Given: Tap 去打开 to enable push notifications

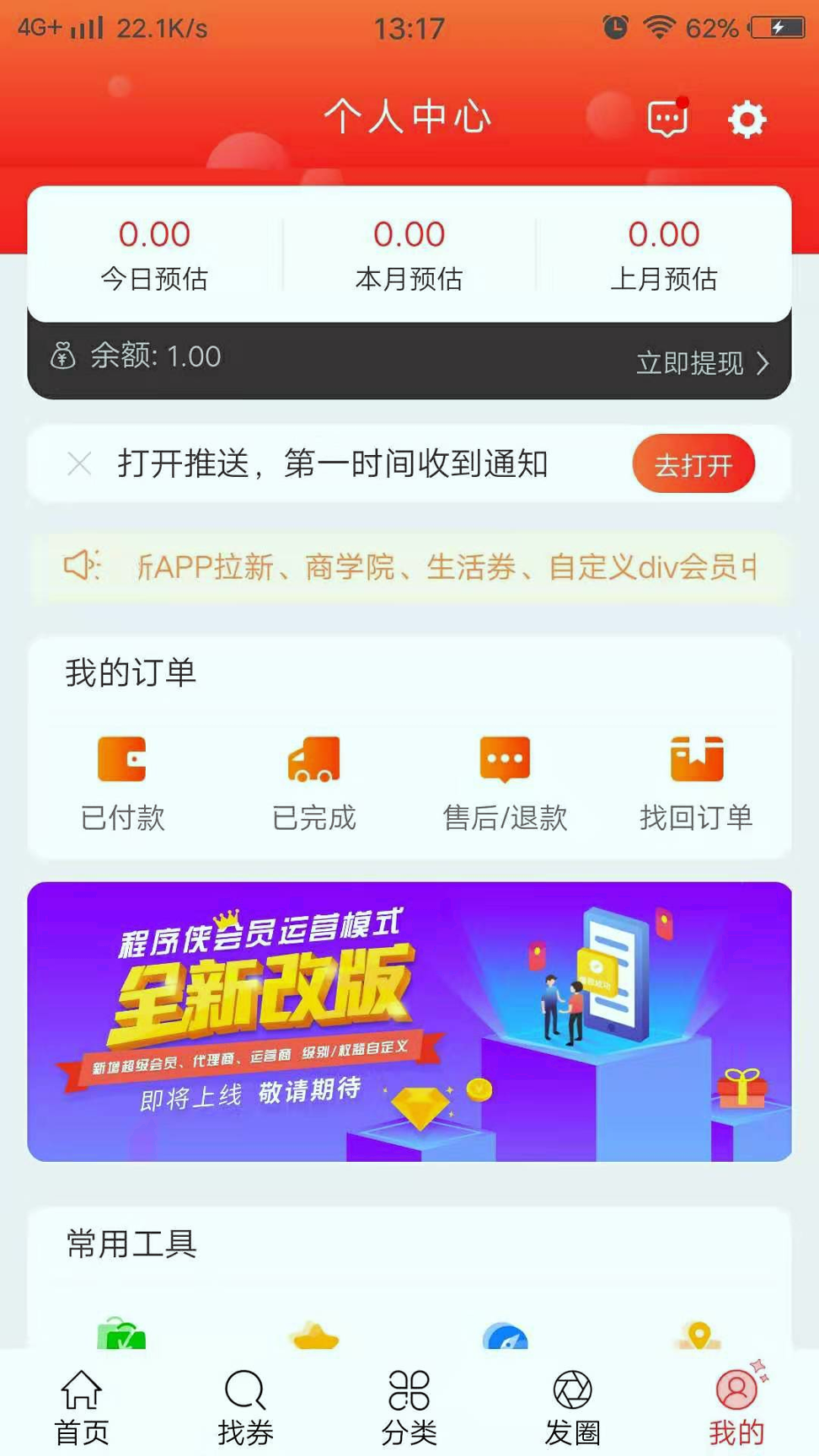Looking at the screenshot, I should point(693,464).
